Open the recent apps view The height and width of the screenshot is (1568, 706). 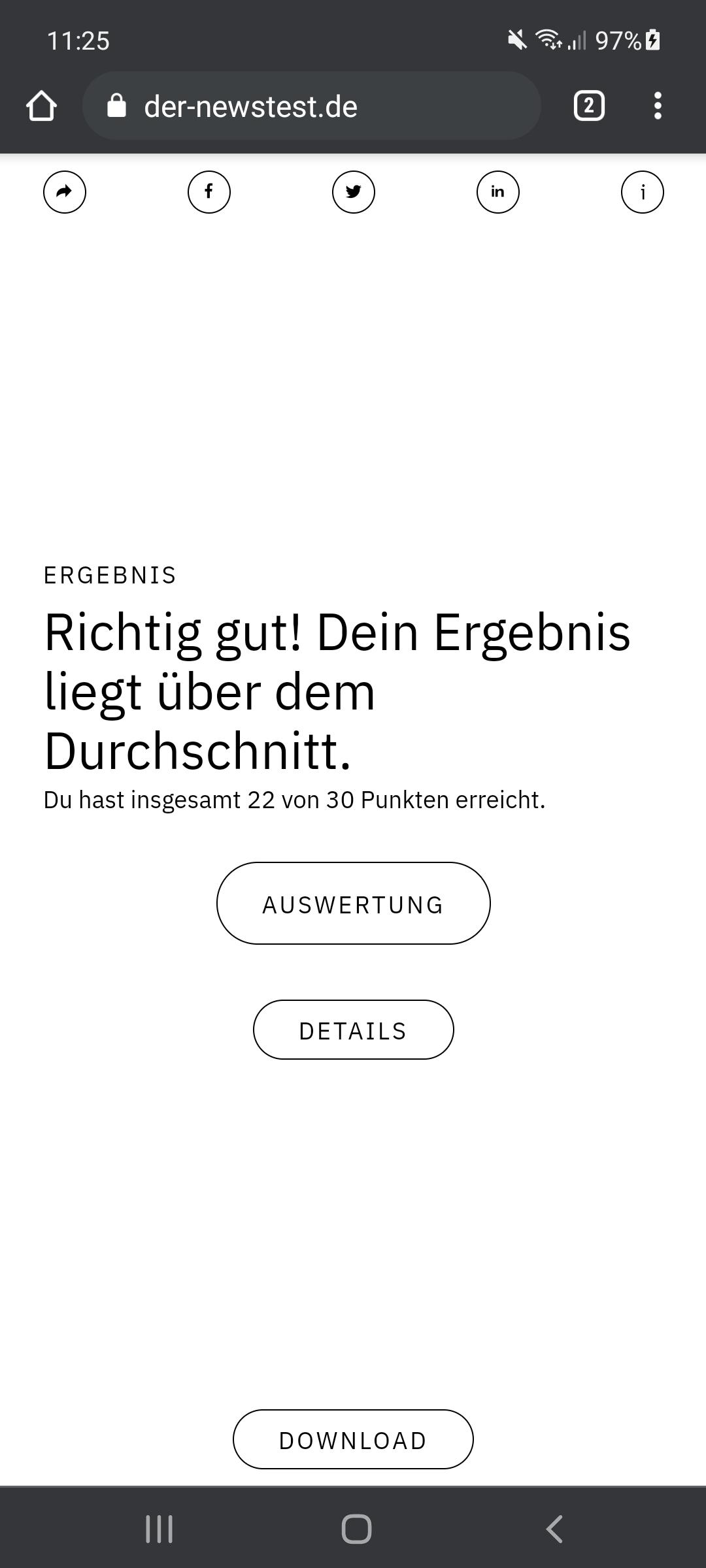pos(159,1529)
